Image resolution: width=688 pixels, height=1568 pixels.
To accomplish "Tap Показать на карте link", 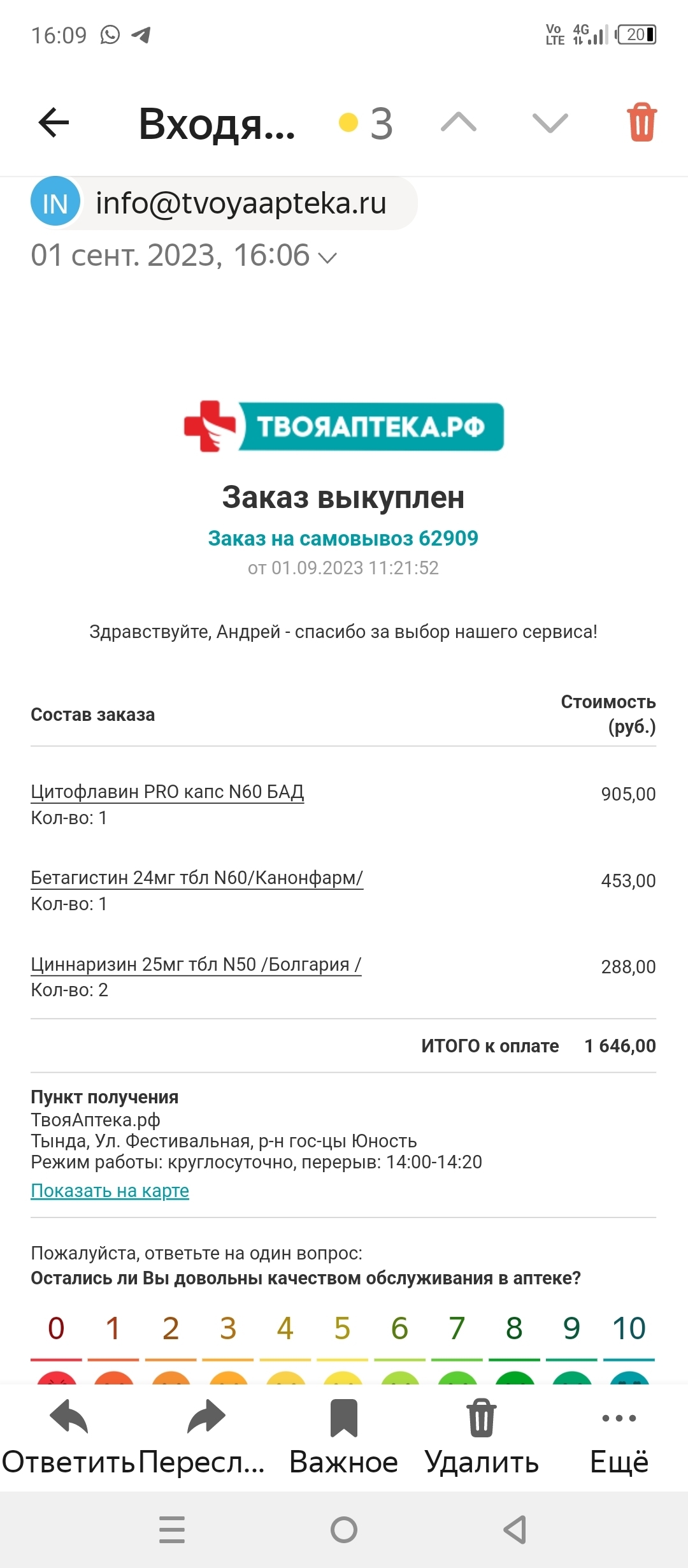I will coord(110,1191).
